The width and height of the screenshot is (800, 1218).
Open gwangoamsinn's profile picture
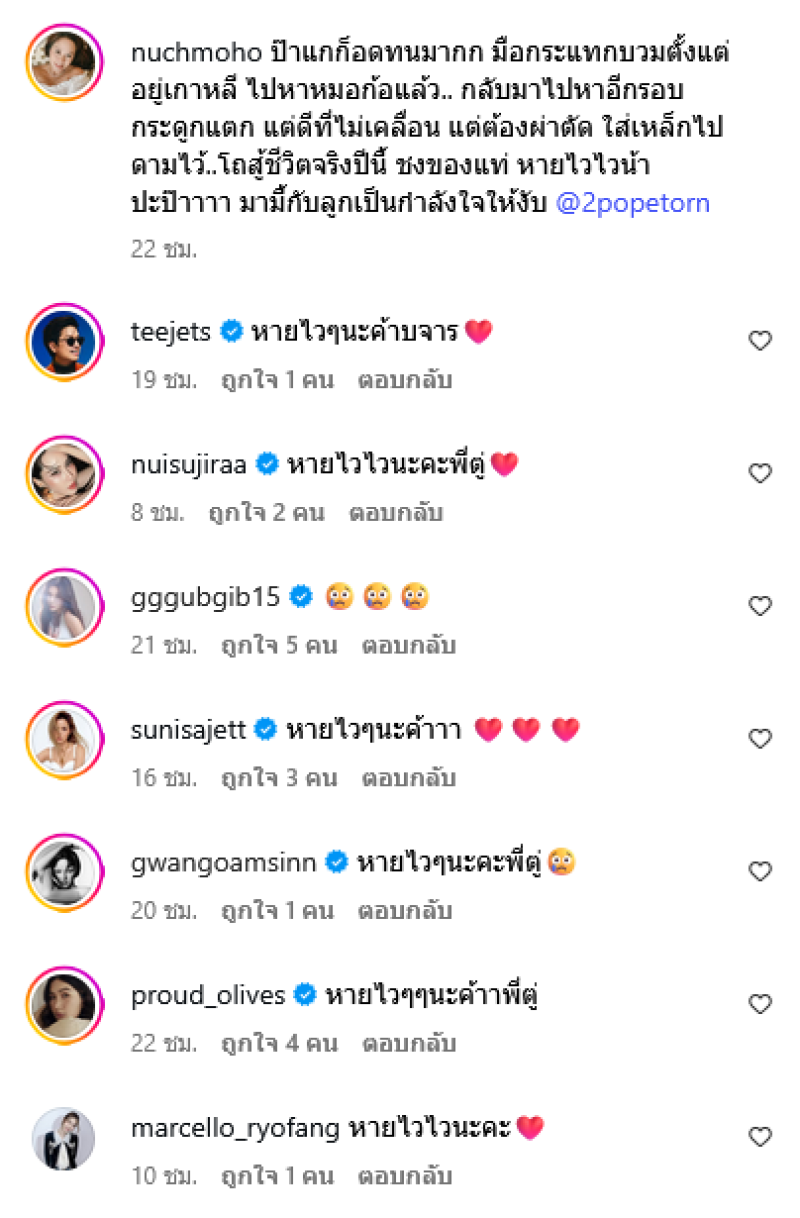[64, 874]
